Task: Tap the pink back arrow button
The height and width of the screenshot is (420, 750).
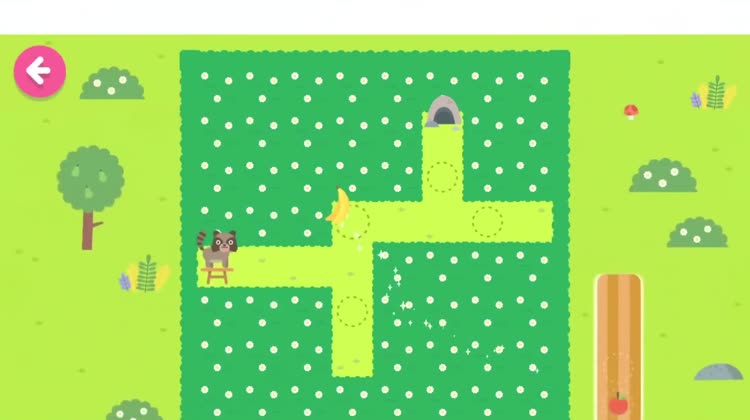Action: 39,71
